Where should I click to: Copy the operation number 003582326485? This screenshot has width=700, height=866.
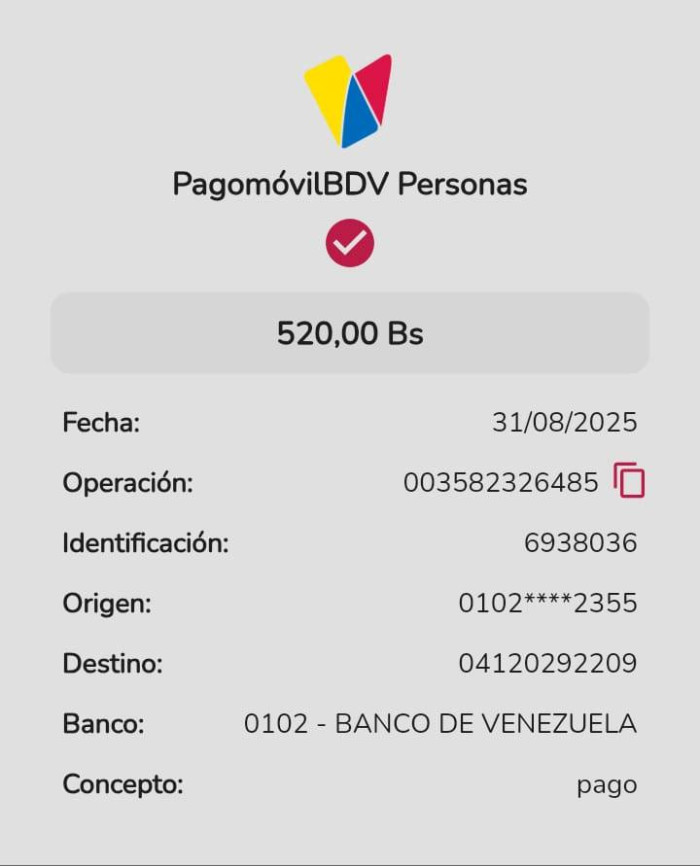click(x=629, y=481)
